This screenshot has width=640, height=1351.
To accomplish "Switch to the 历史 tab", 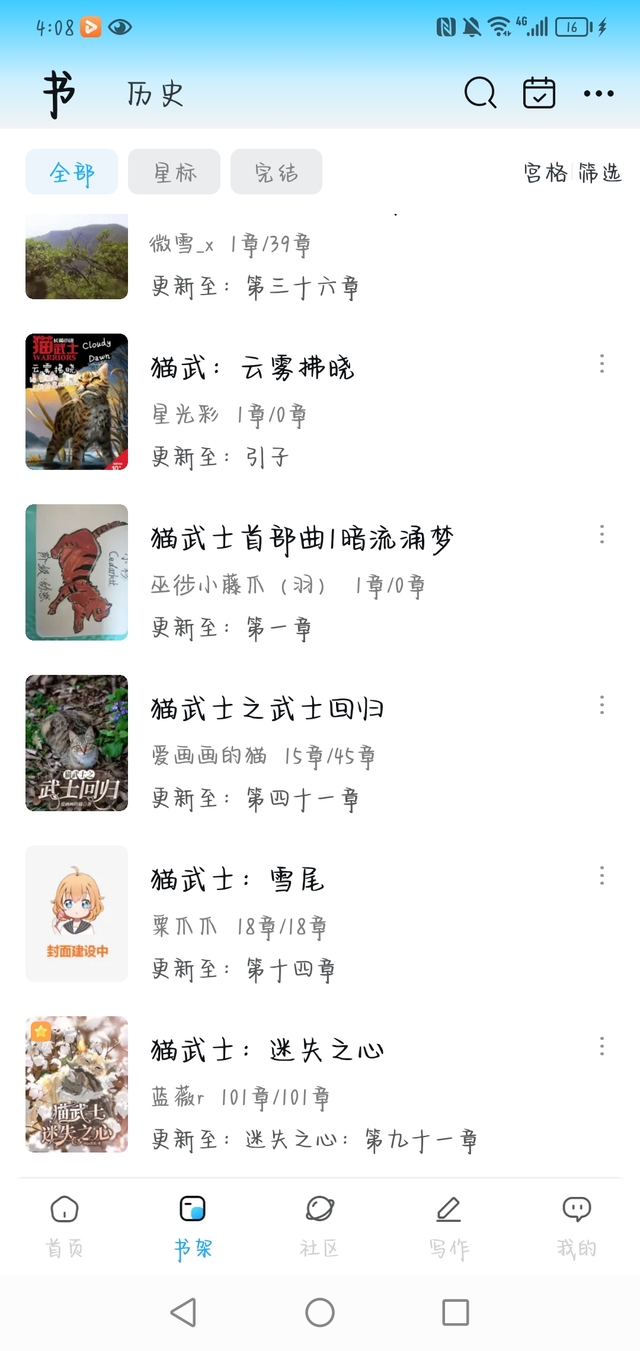I will click(155, 94).
